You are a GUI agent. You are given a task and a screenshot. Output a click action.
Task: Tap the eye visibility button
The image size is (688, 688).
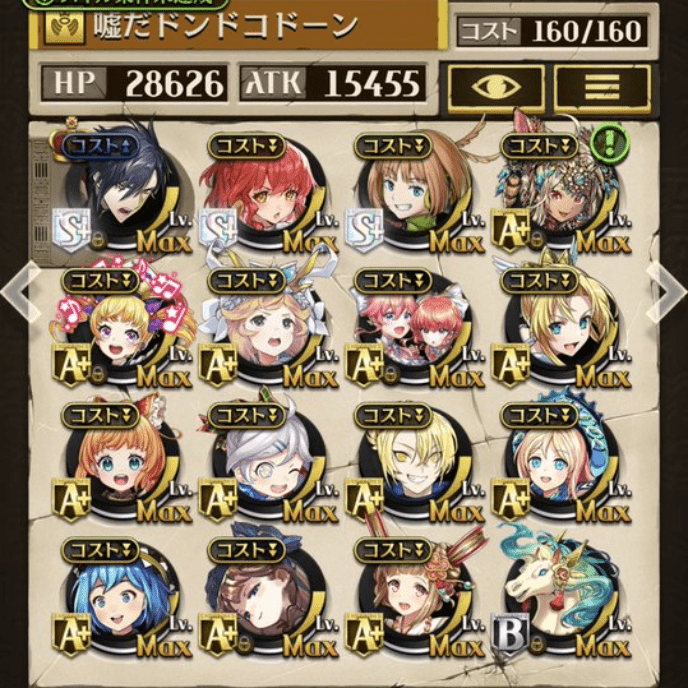pyautogui.click(x=496, y=87)
